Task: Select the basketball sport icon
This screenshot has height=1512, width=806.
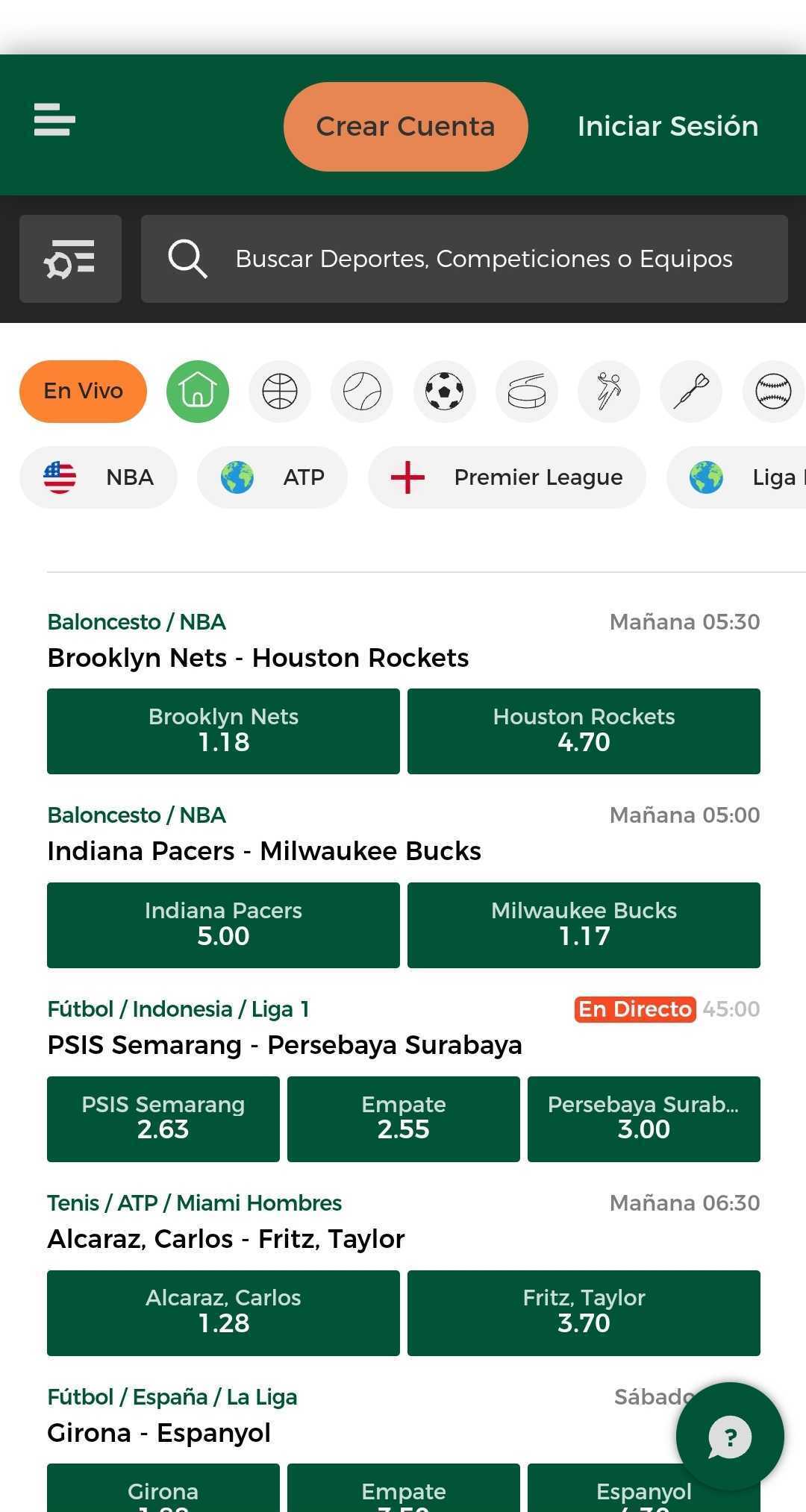Action: pyautogui.click(x=280, y=391)
